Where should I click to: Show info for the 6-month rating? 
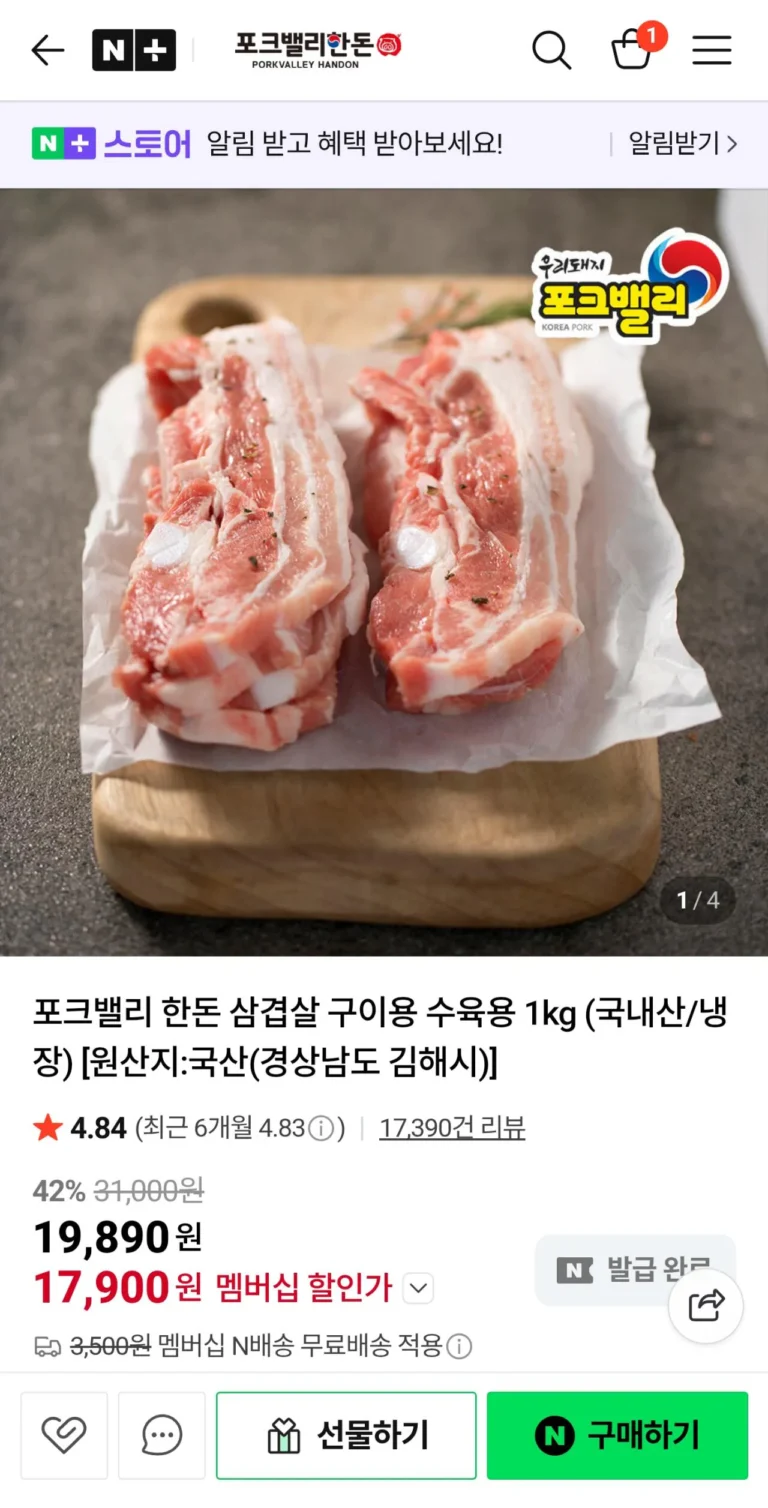[321, 1129]
